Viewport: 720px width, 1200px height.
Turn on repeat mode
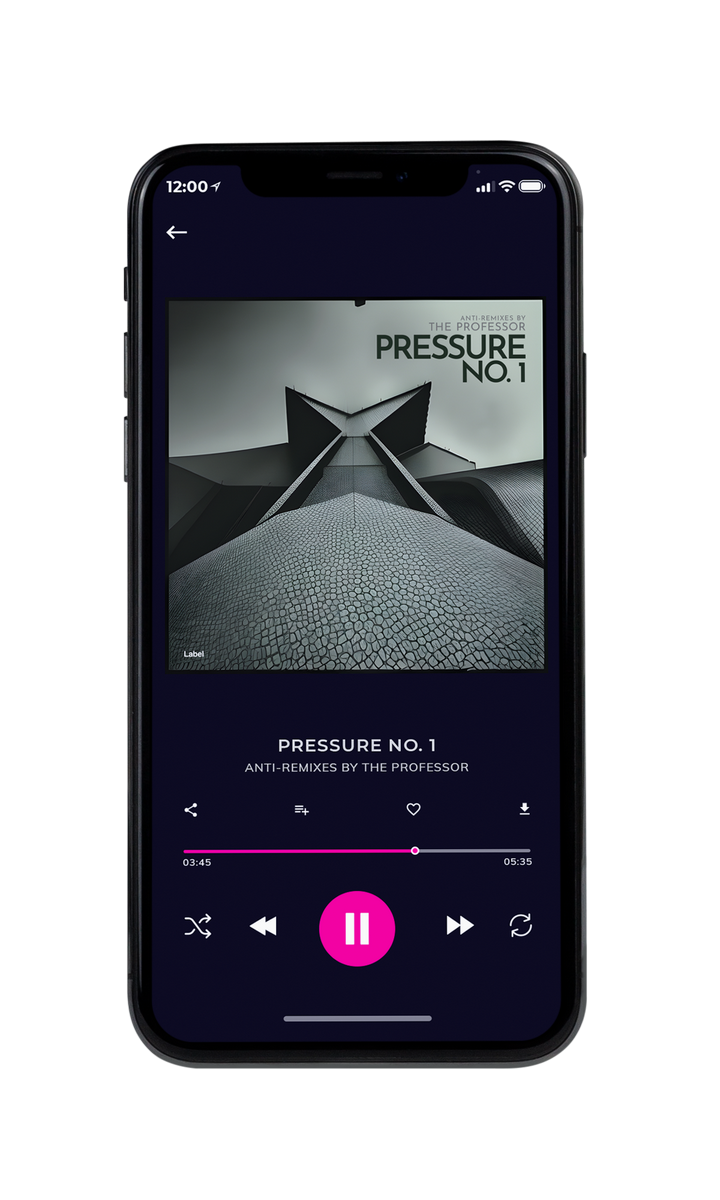click(x=520, y=926)
